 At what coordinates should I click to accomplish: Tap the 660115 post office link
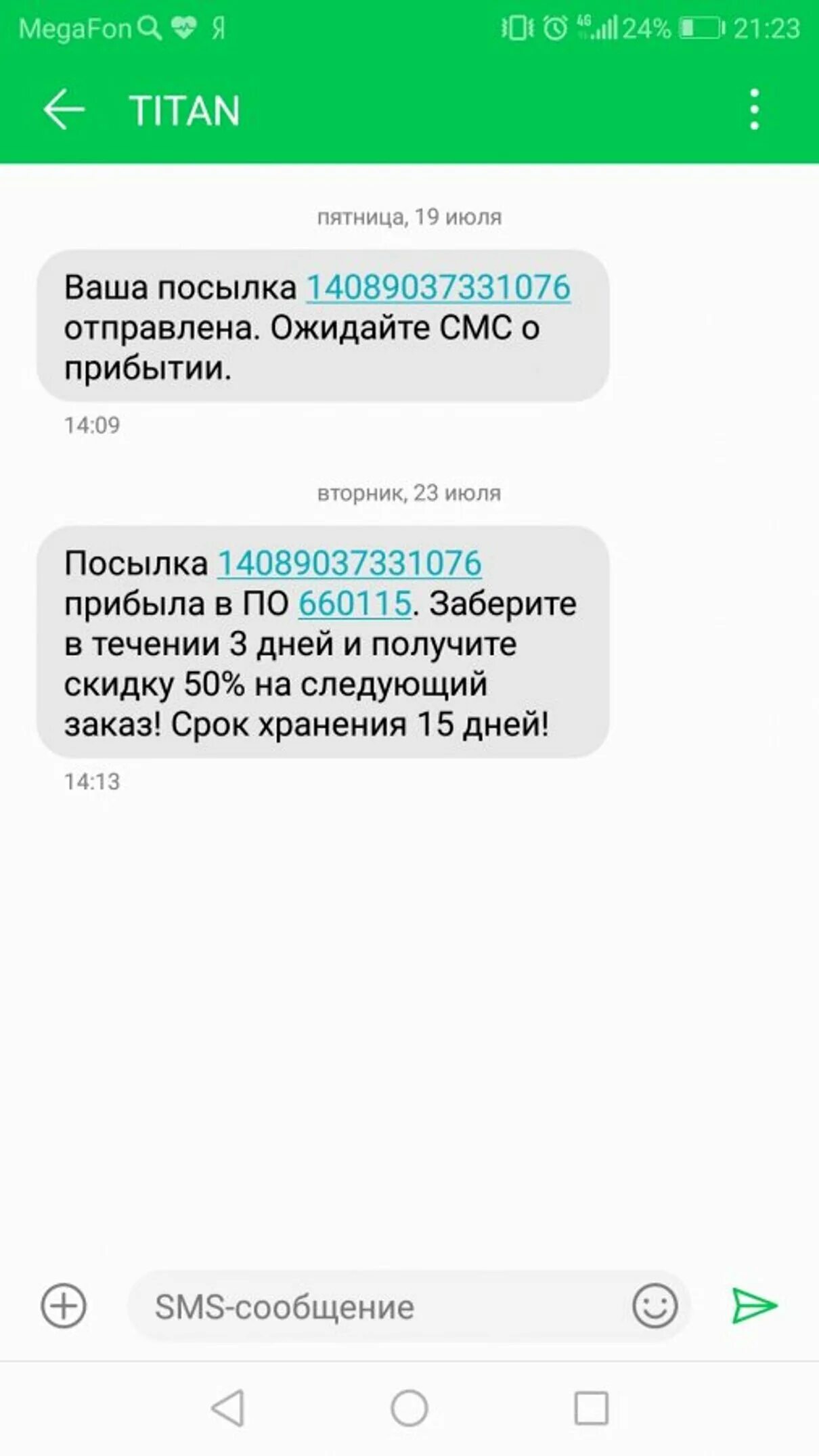[x=355, y=604]
